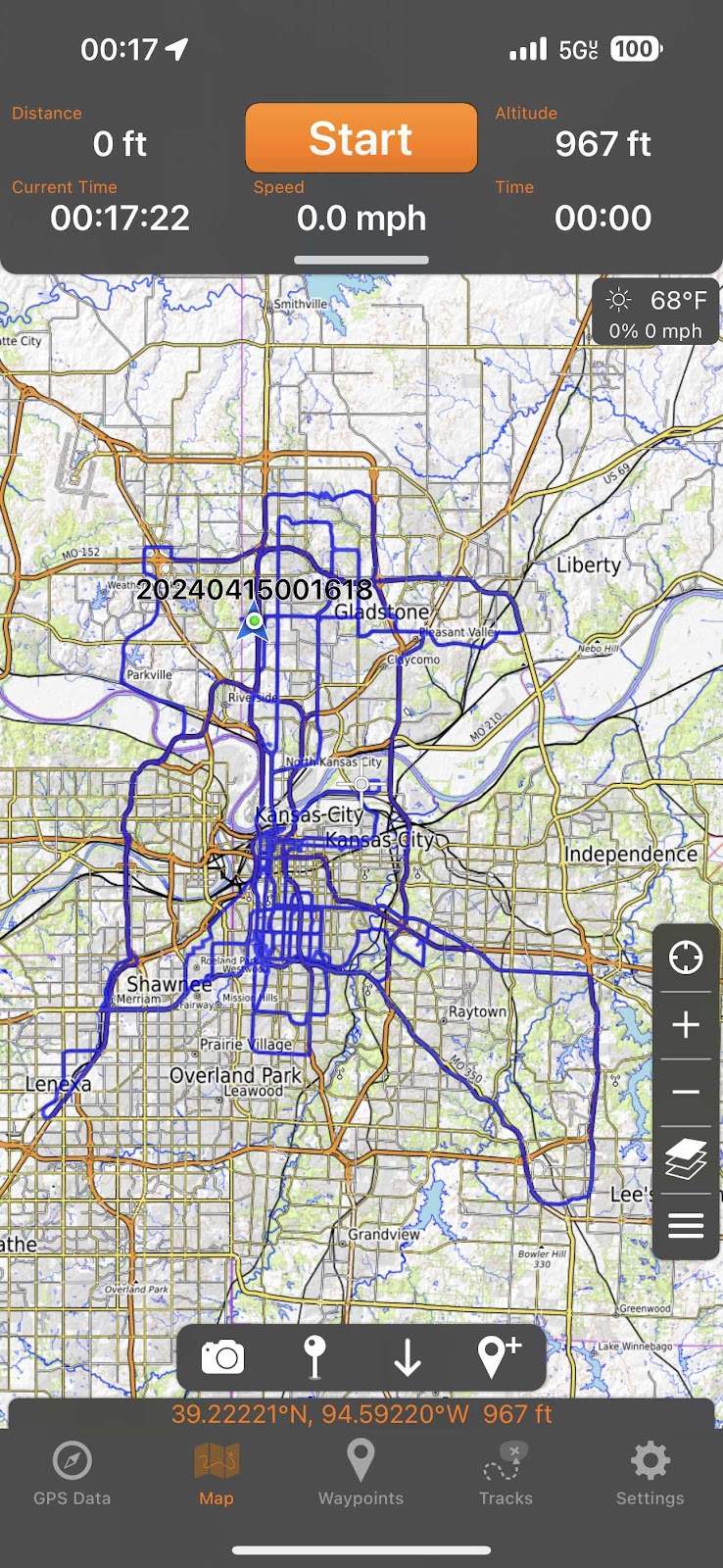The height and width of the screenshot is (1568, 723).
Task: Open the weather widget showing 68°F
Action: click(x=655, y=314)
